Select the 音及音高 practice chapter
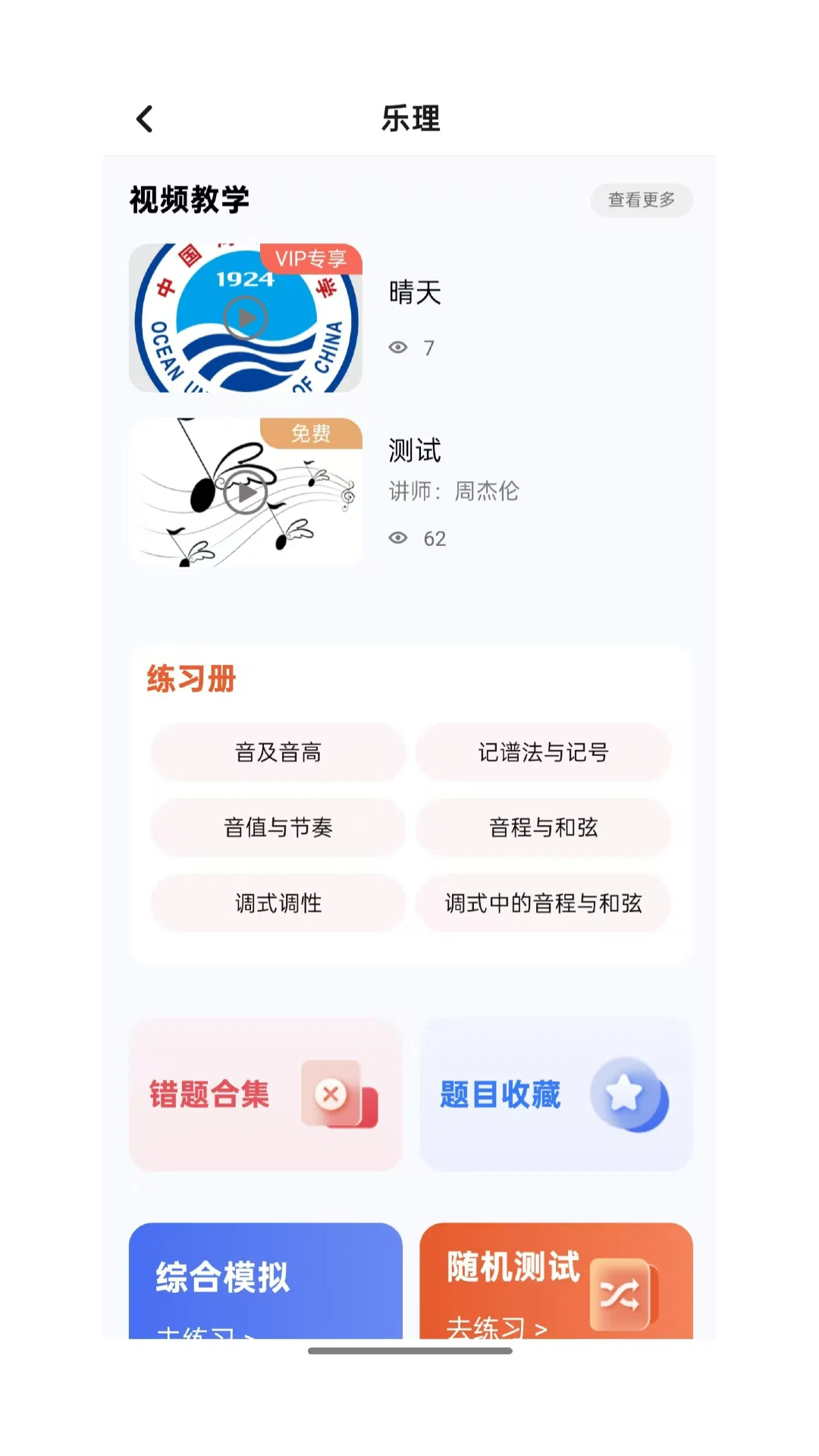 click(x=278, y=752)
